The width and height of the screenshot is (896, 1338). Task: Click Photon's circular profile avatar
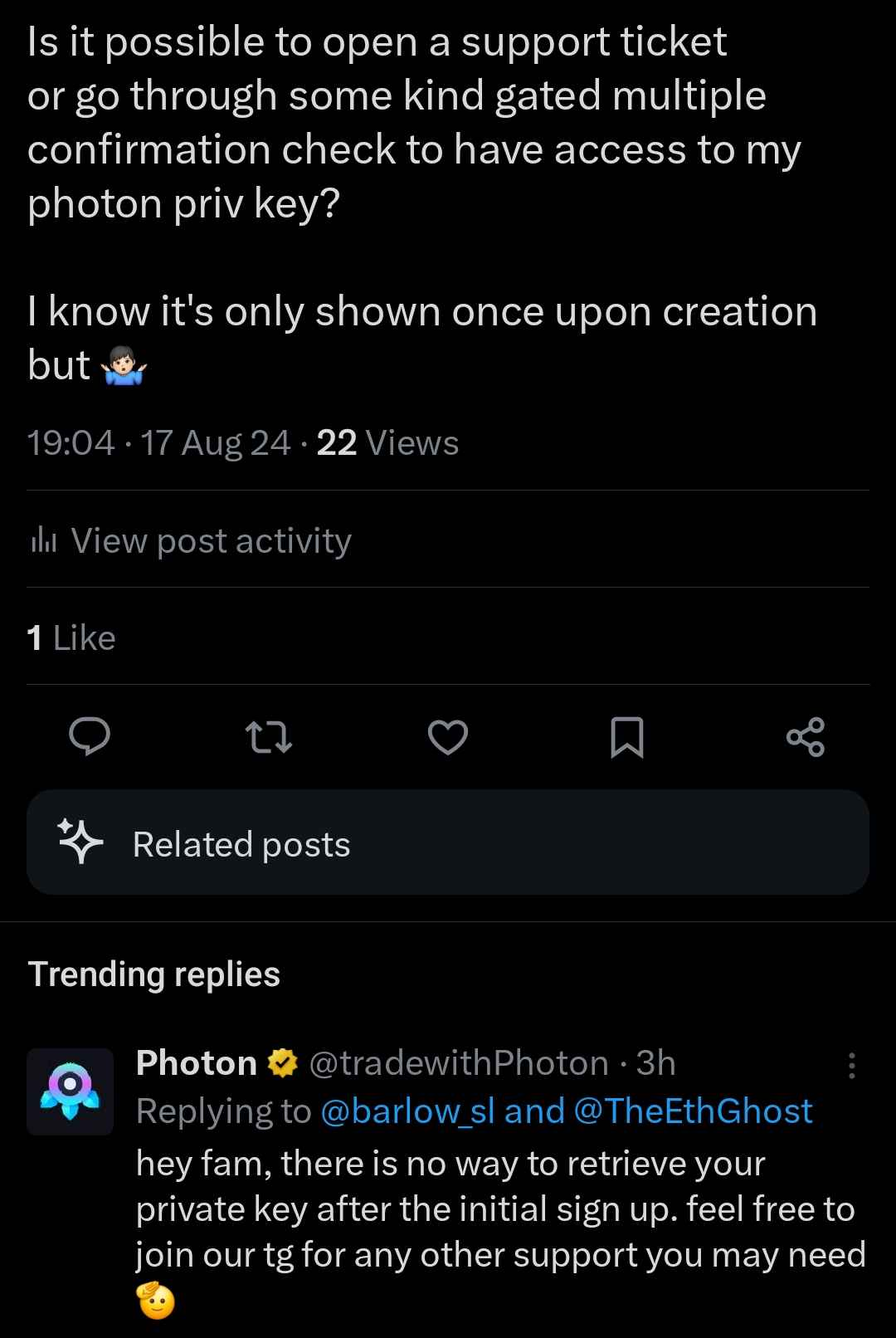[x=70, y=1091]
